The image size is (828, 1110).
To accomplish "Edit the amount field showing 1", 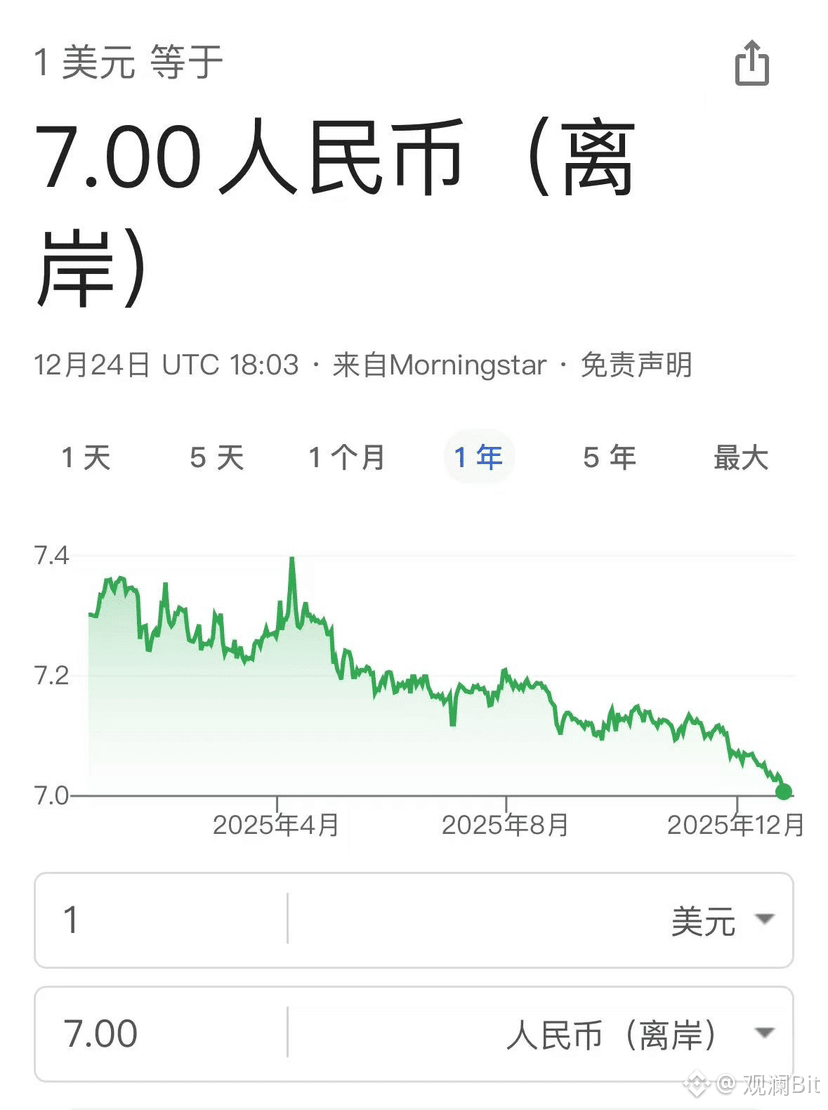I will tap(161, 920).
